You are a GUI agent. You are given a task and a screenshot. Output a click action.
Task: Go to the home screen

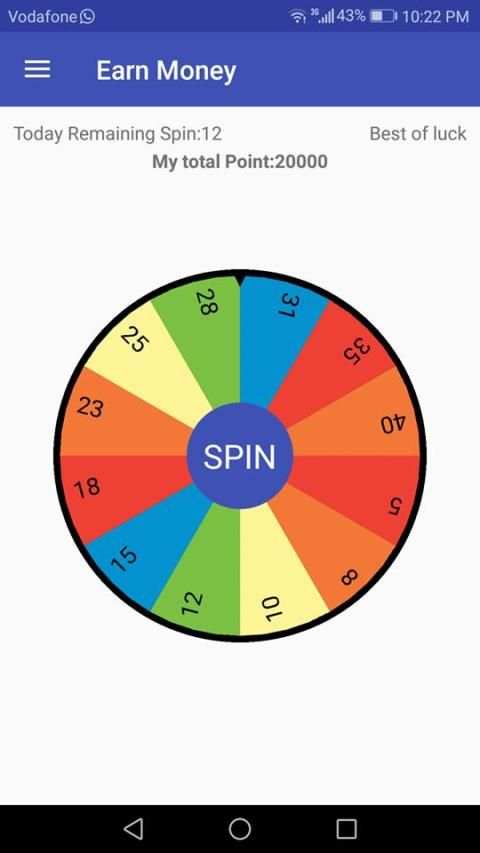tap(240, 829)
